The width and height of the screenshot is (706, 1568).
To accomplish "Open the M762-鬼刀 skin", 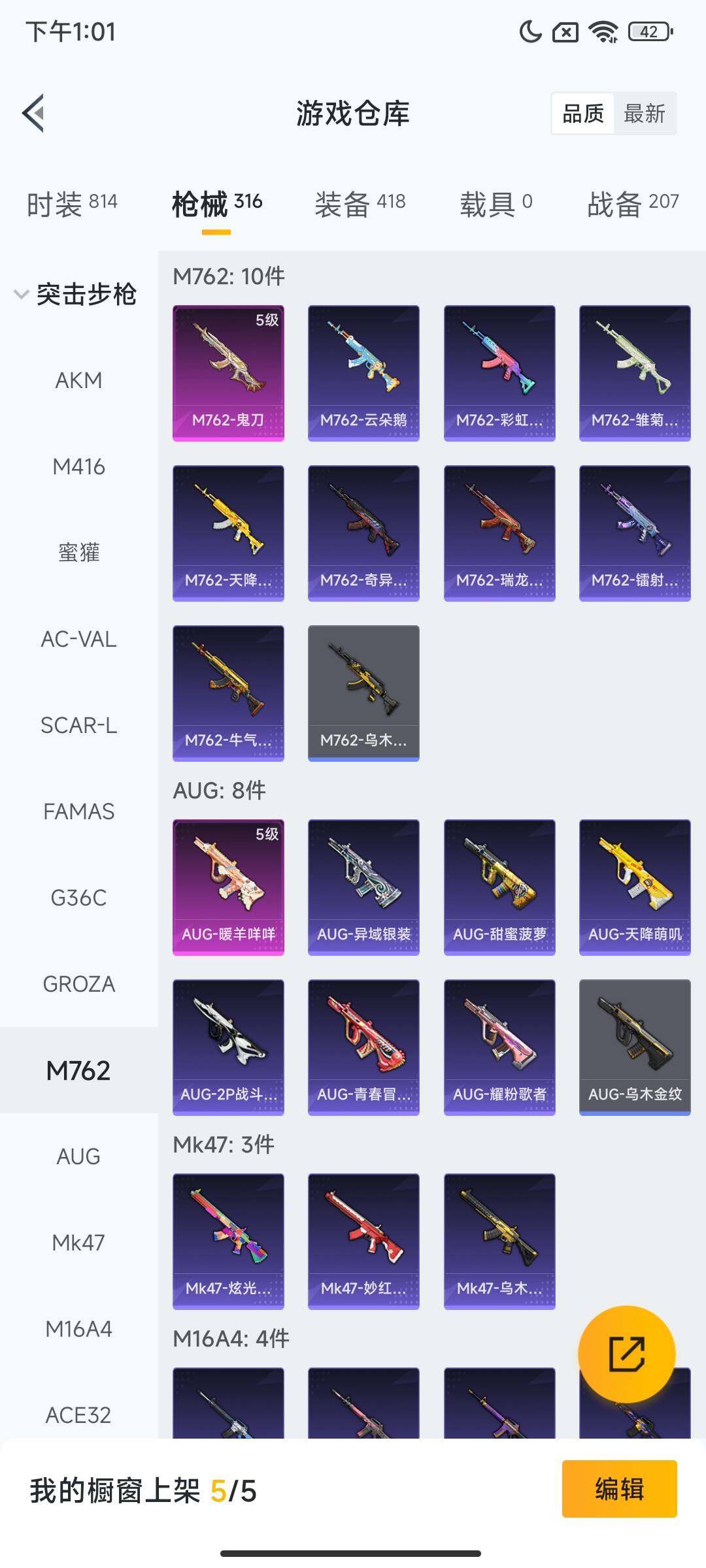I will (x=228, y=372).
